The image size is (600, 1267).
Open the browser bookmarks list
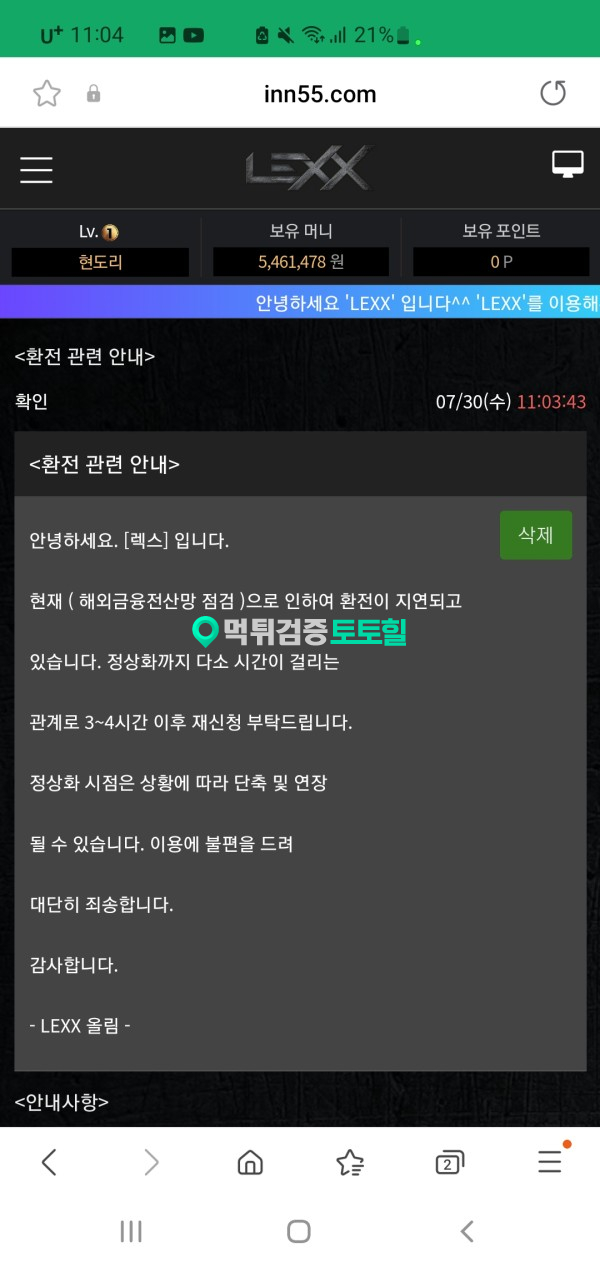pyautogui.click(x=350, y=1162)
